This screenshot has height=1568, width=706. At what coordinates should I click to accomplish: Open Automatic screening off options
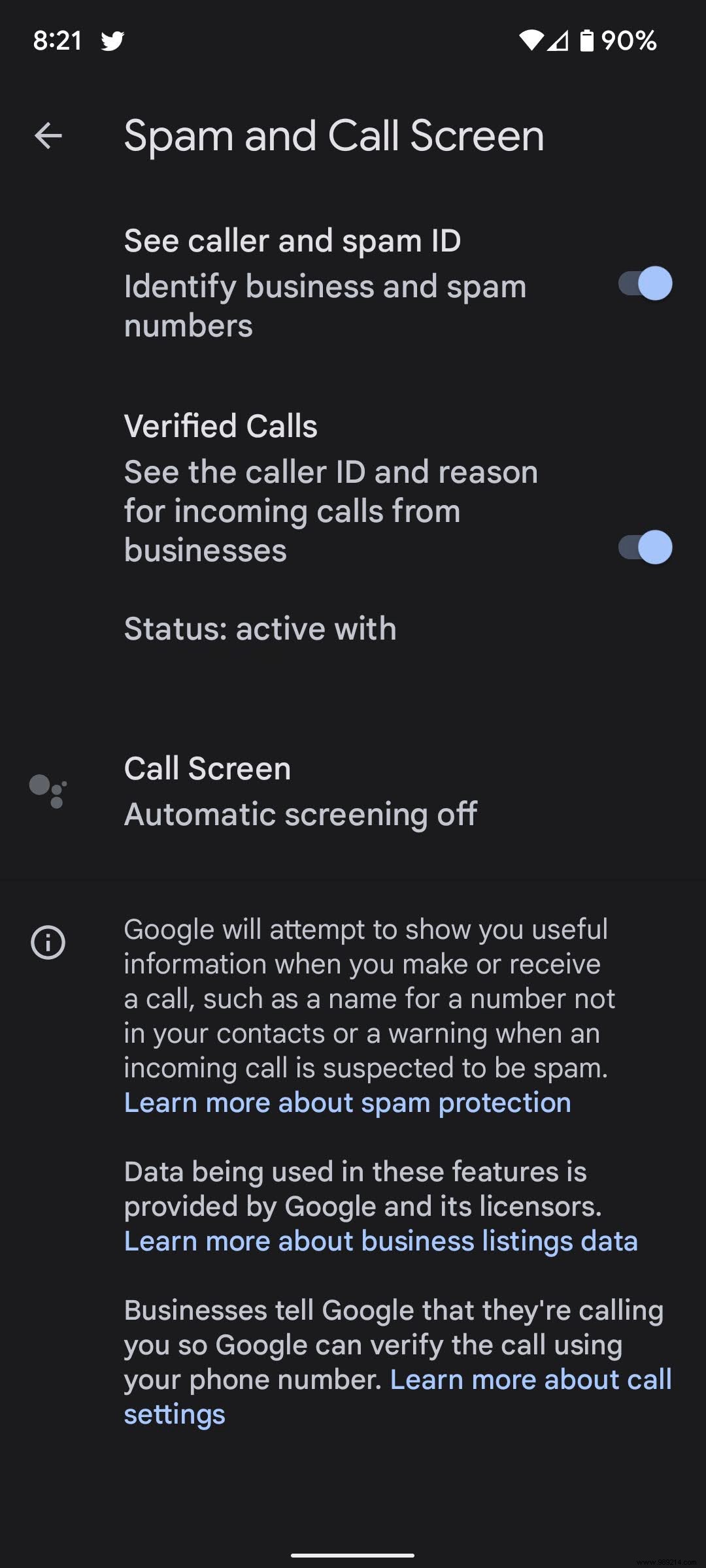(x=300, y=814)
